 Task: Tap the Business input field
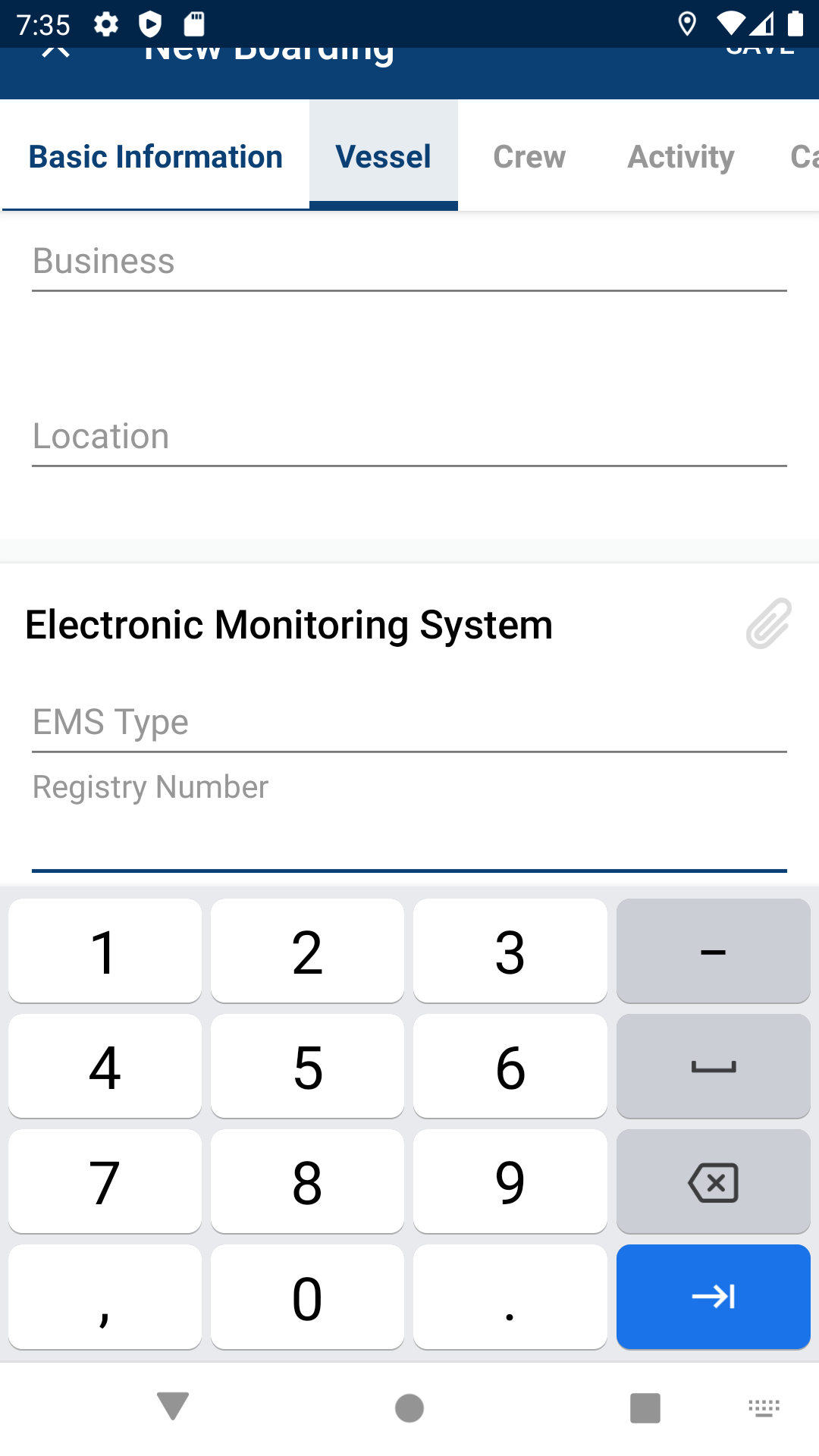click(x=409, y=262)
